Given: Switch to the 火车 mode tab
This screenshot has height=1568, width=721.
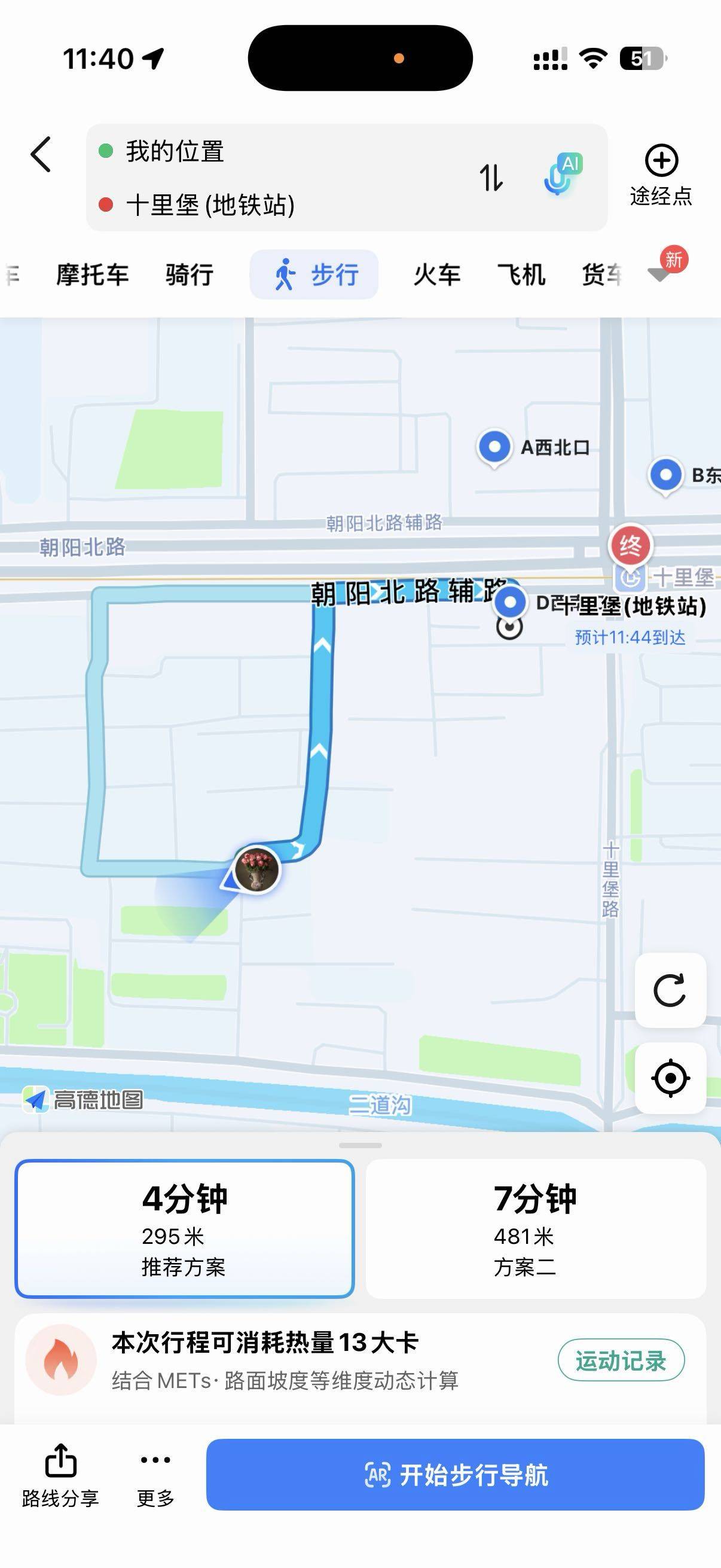Looking at the screenshot, I should 438,275.
